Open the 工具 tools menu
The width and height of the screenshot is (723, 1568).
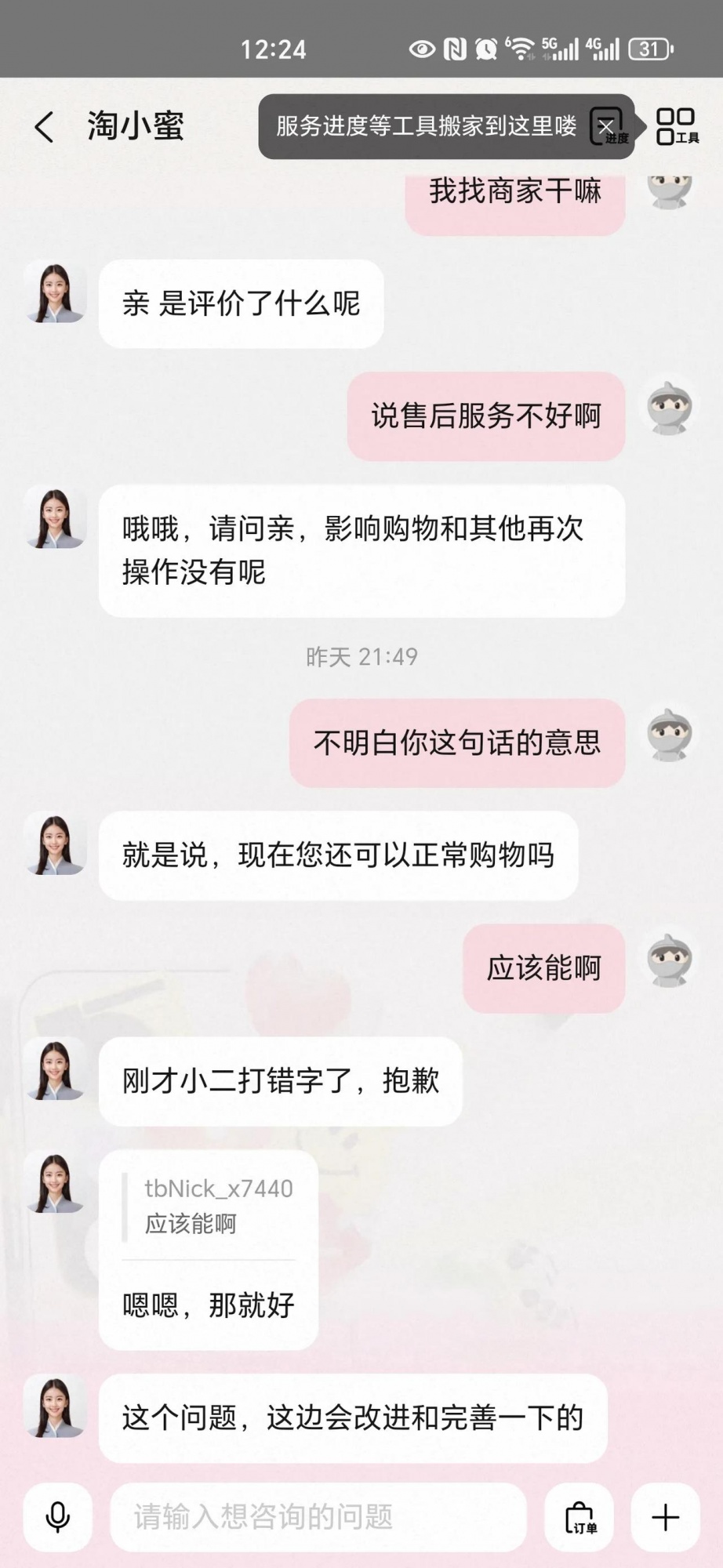click(676, 127)
